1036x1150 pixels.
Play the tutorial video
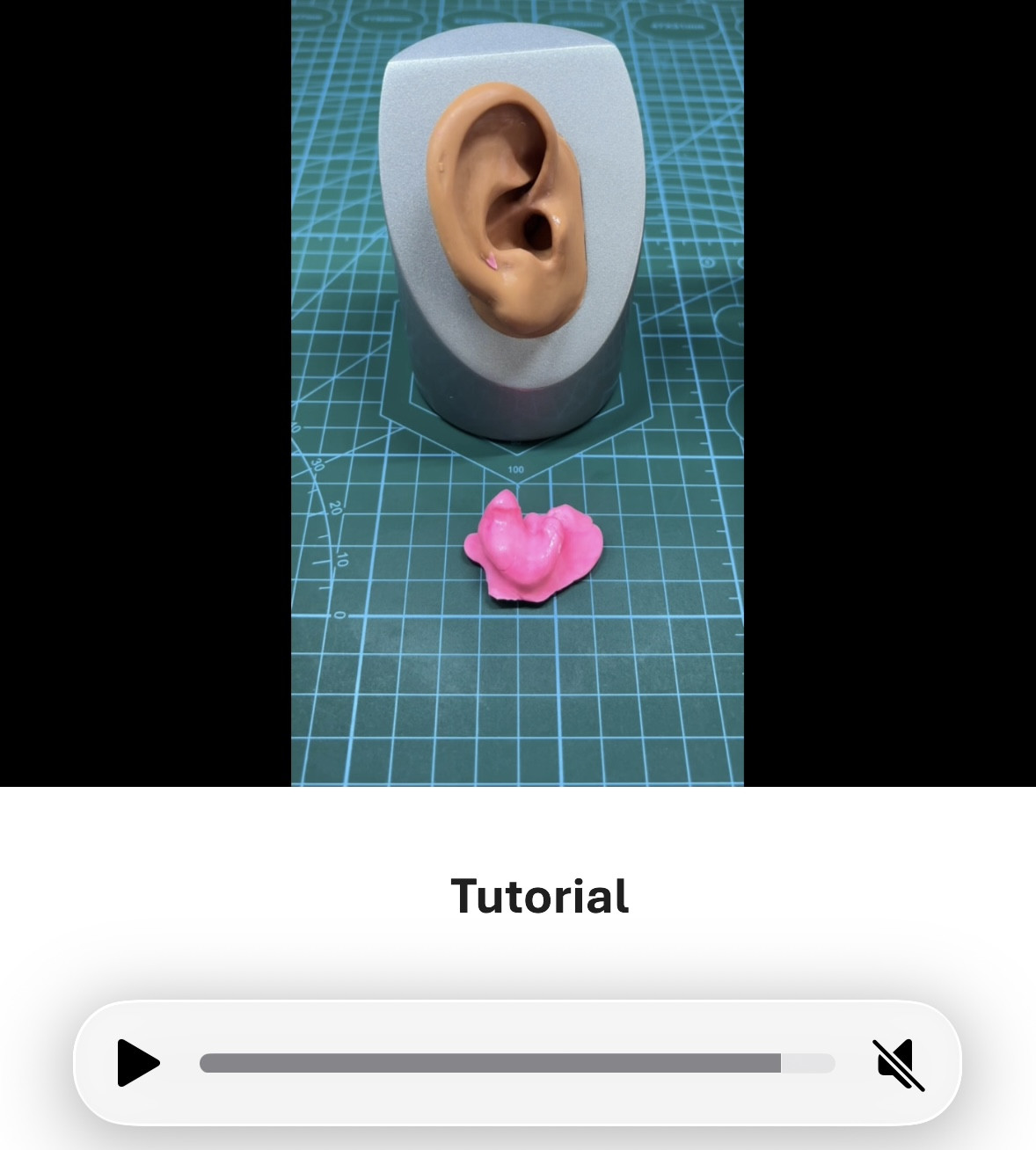(x=138, y=1063)
